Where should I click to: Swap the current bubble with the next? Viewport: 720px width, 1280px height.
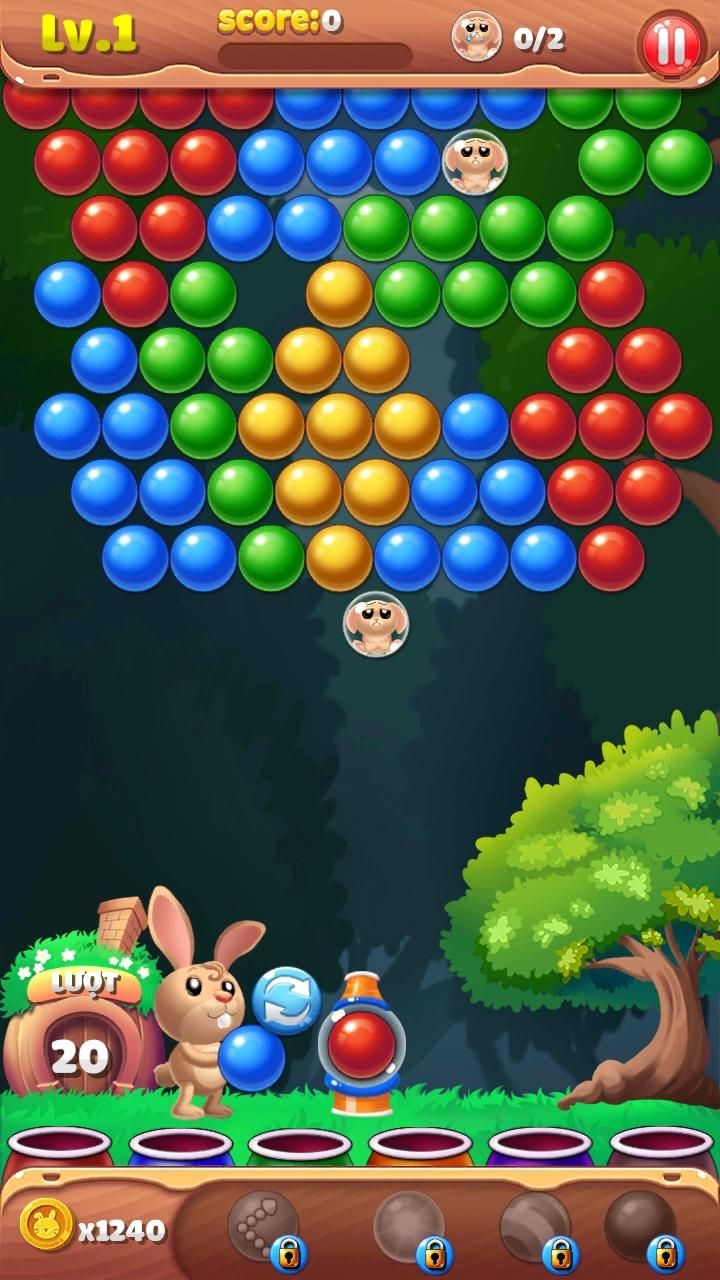pos(286,999)
